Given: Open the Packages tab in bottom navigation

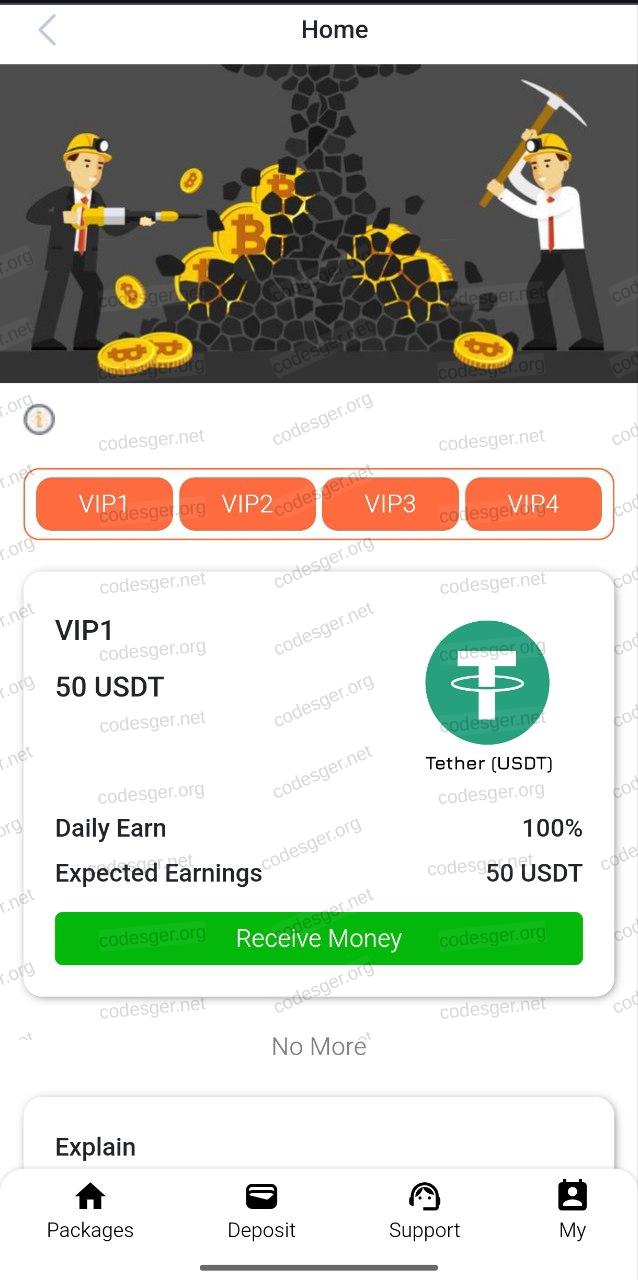Looking at the screenshot, I should tap(90, 1211).
